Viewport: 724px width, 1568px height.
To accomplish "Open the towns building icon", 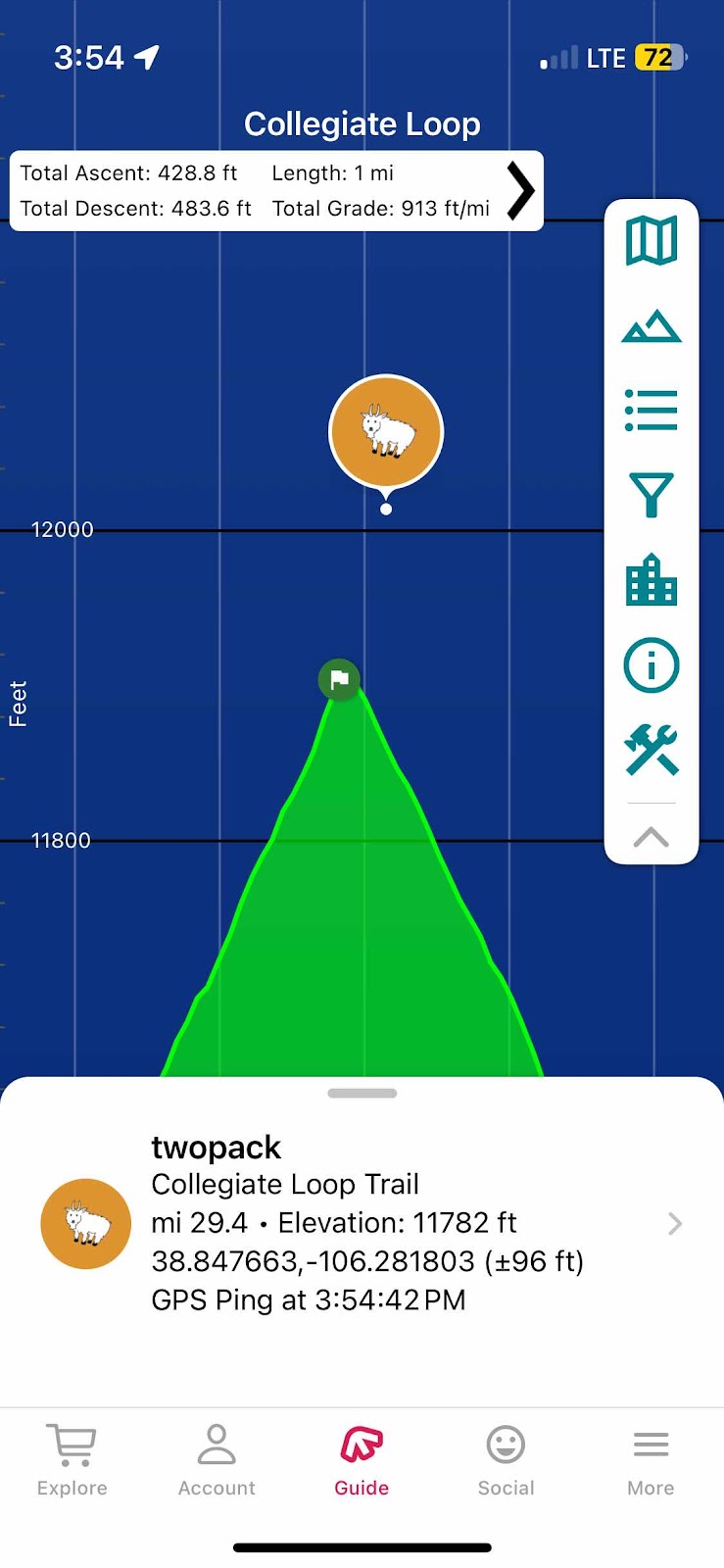I will [x=652, y=580].
